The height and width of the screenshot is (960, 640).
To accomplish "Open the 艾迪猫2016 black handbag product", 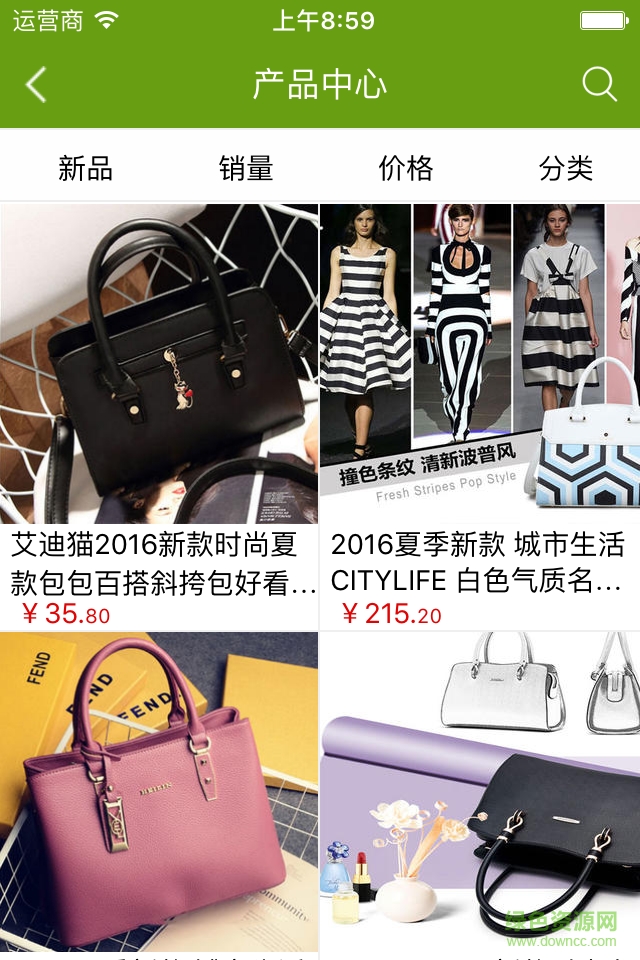I will [159, 400].
